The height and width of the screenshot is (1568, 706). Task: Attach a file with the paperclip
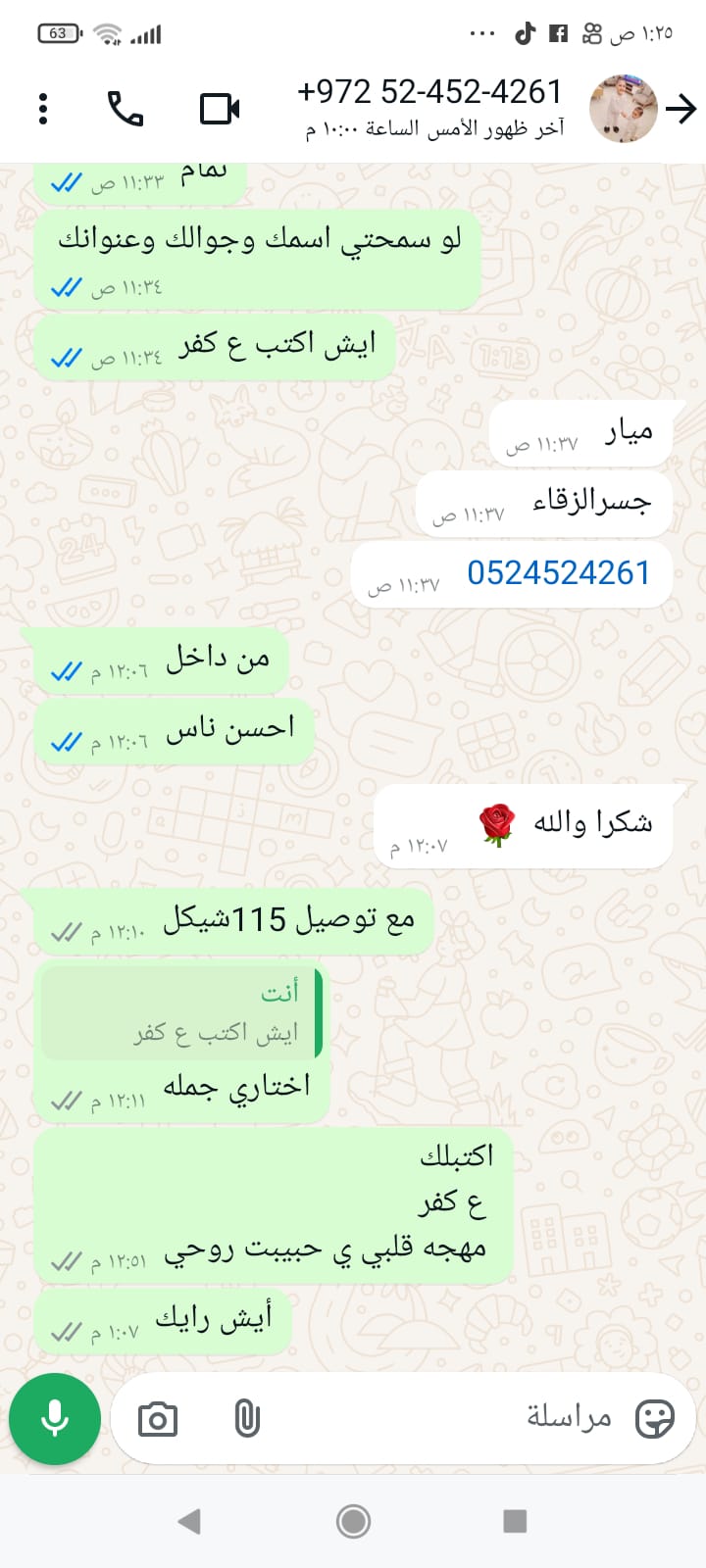click(x=247, y=1419)
